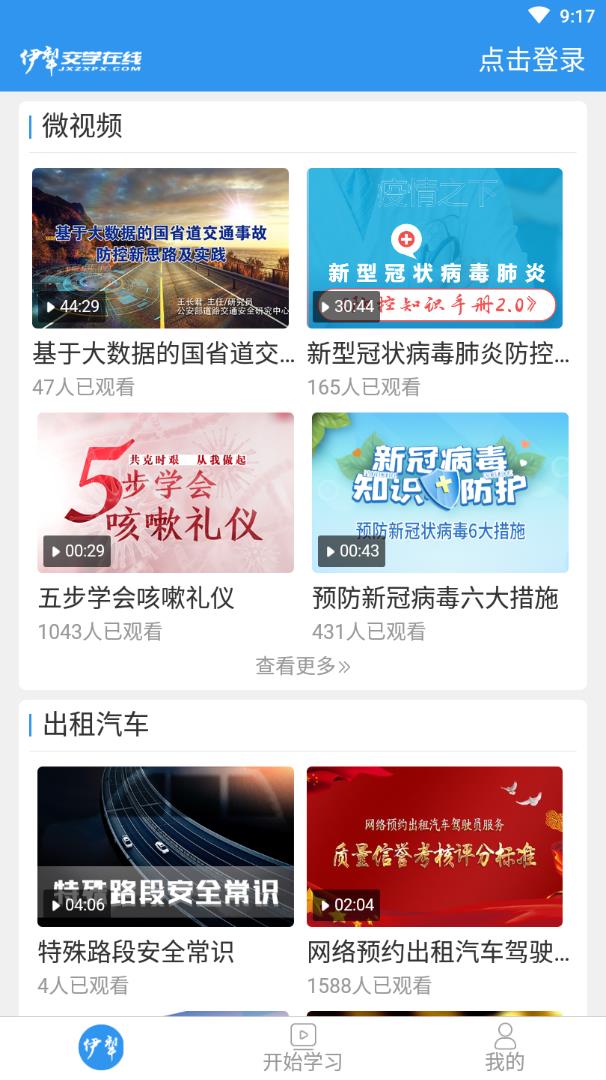Image resolution: width=606 pixels, height=1080 pixels.
Task: Switch to the 开始学习 tab
Action: [x=302, y=1047]
